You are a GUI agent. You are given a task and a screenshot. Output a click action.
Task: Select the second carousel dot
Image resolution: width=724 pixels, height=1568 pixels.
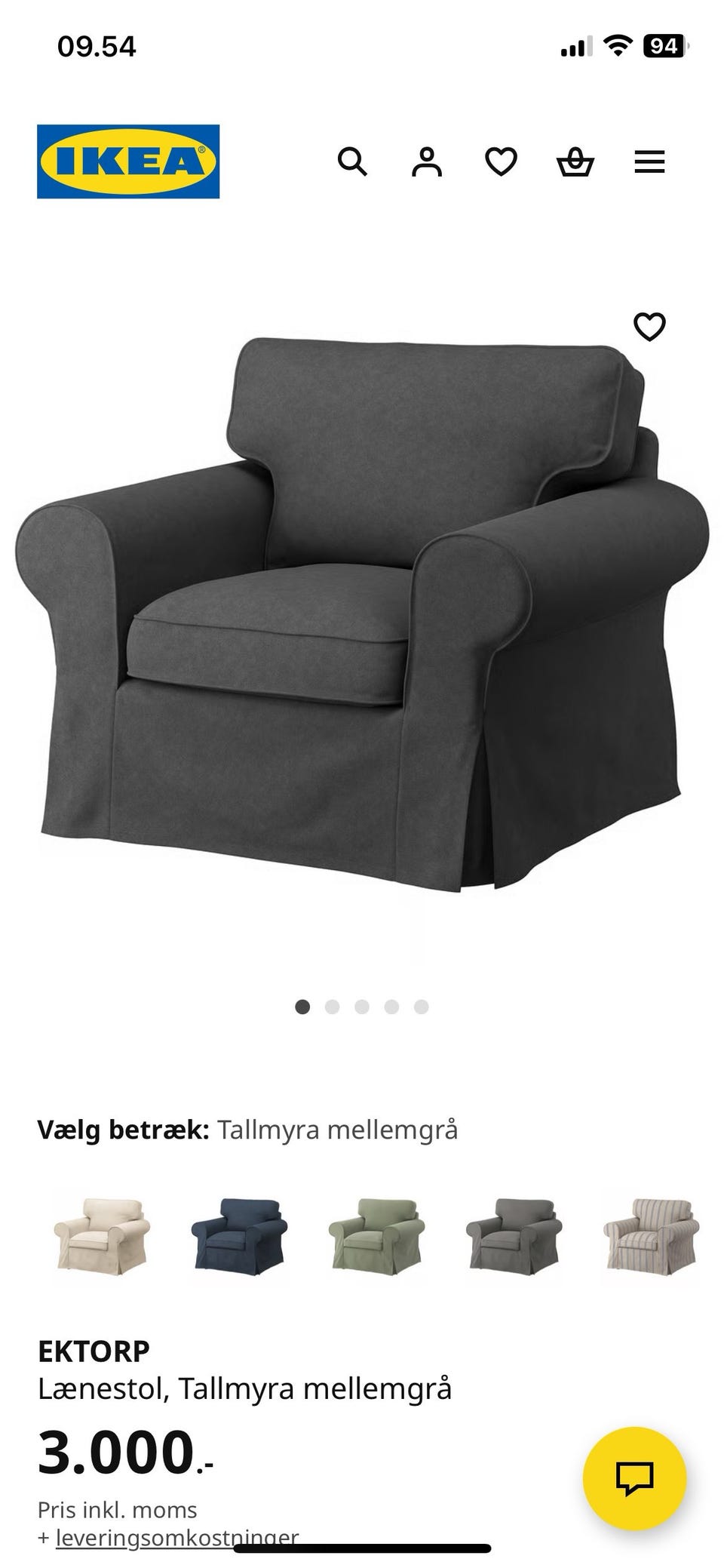tap(333, 1005)
